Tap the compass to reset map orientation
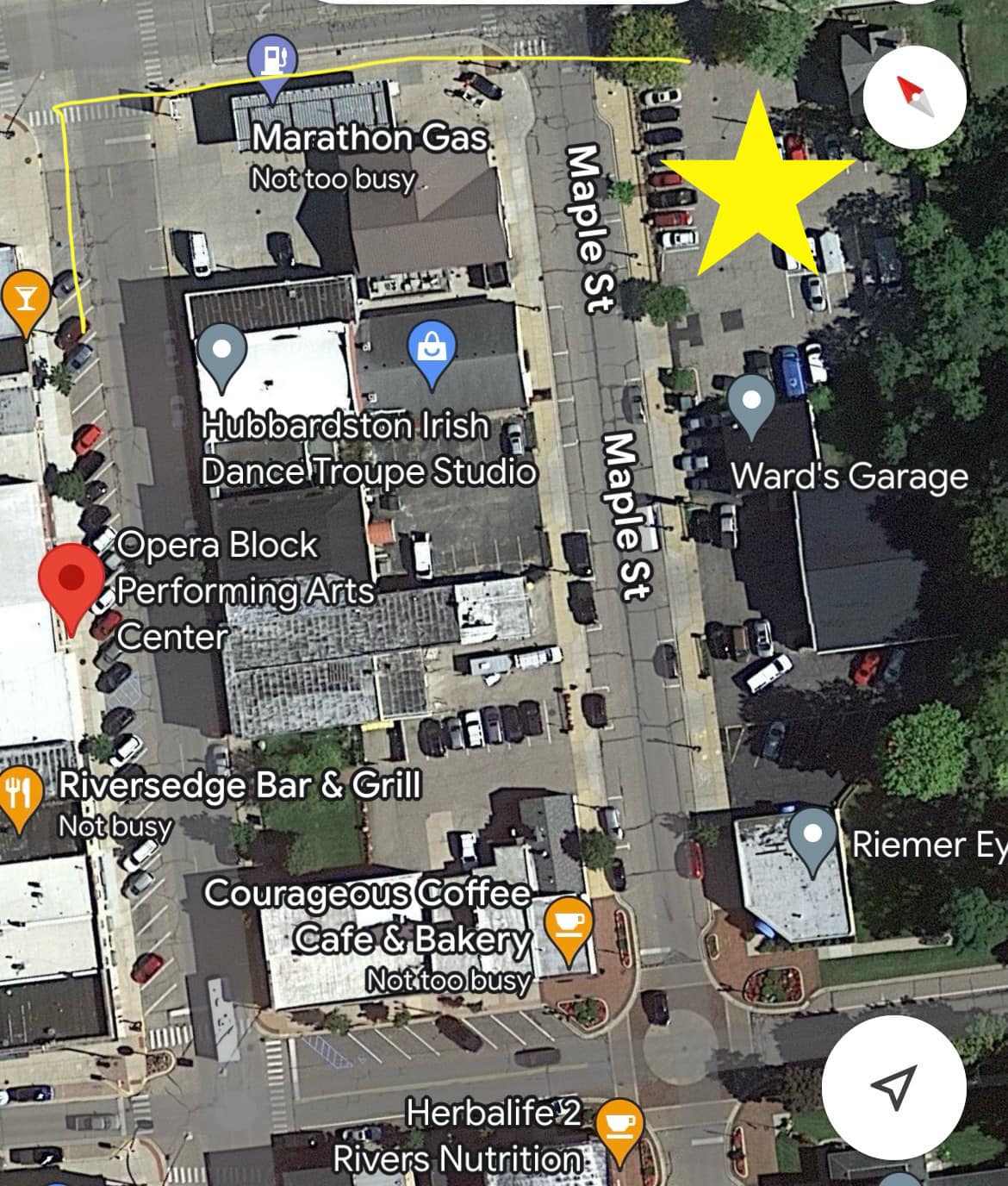This screenshot has width=1008, height=1186. [914, 96]
